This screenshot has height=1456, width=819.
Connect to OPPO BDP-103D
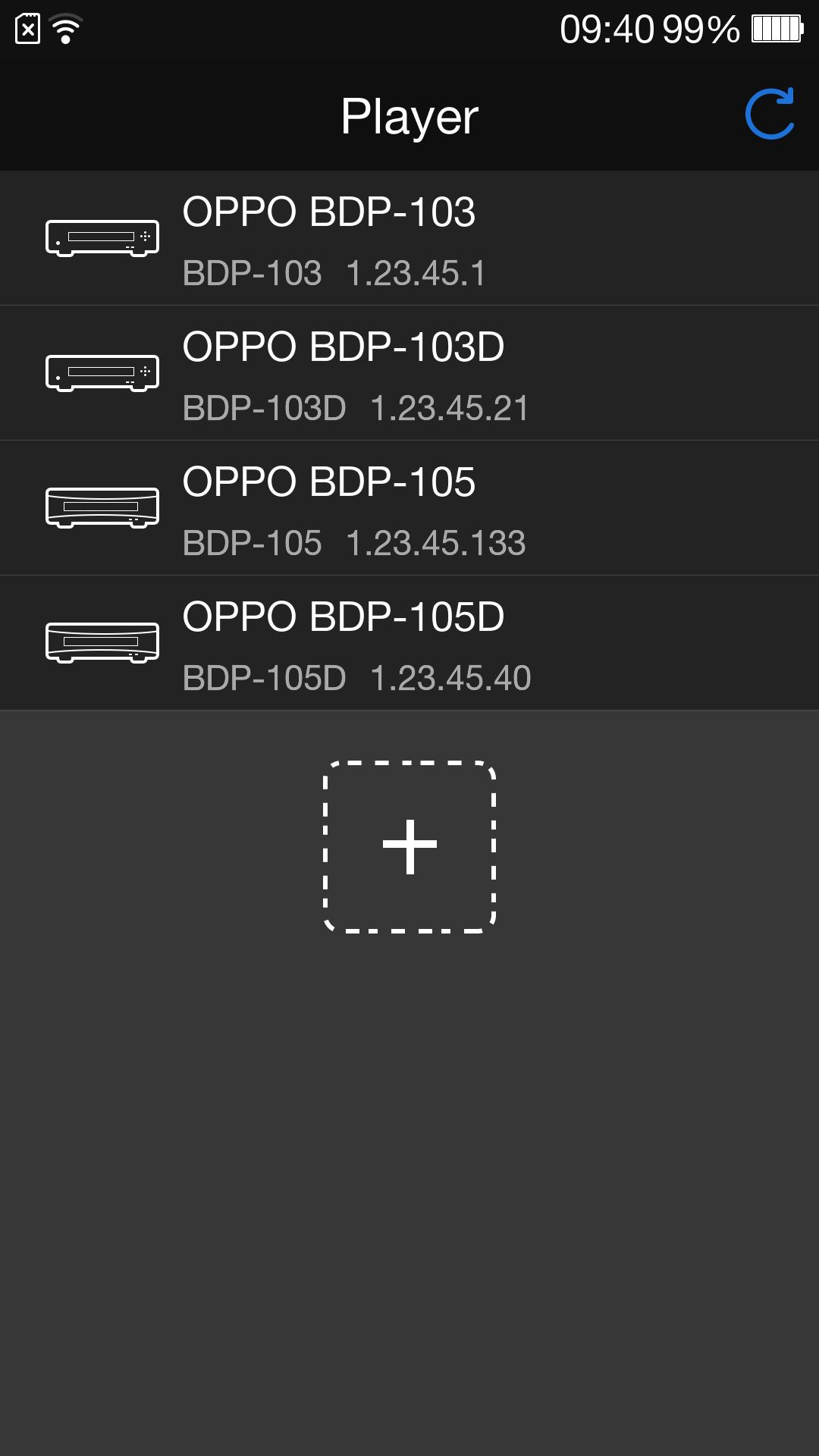click(x=409, y=374)
